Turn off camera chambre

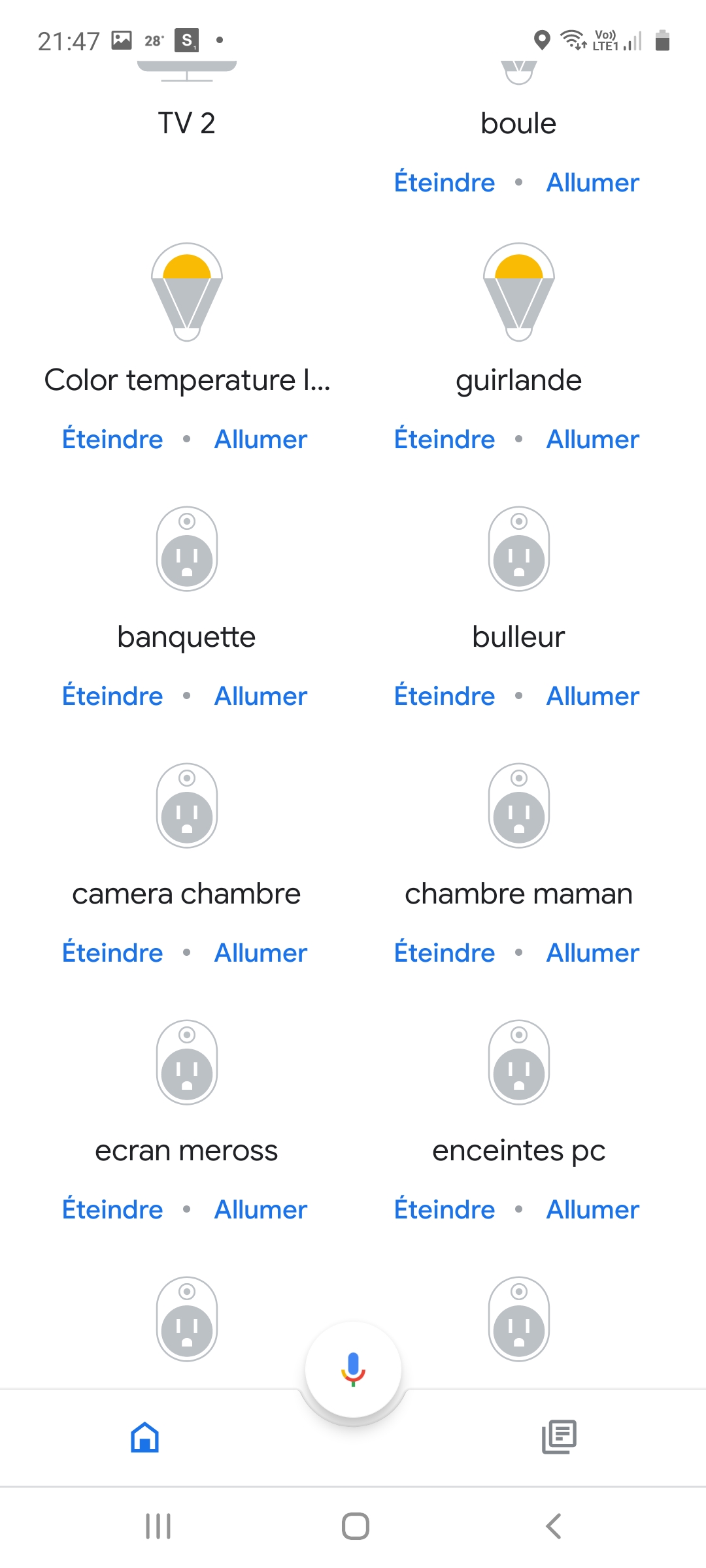[112, 953]
